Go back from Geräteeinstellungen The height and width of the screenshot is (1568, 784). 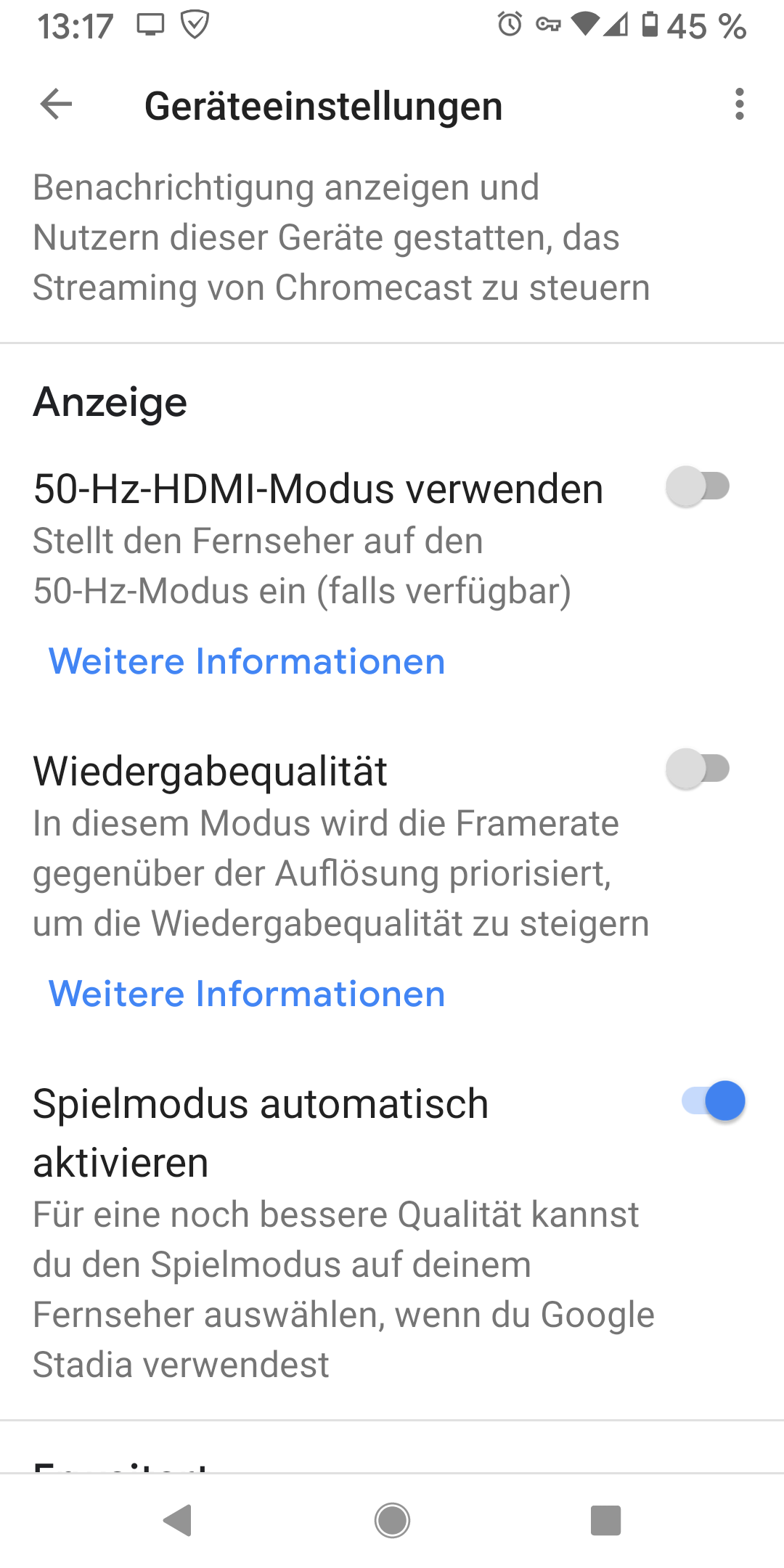(56, 105)
